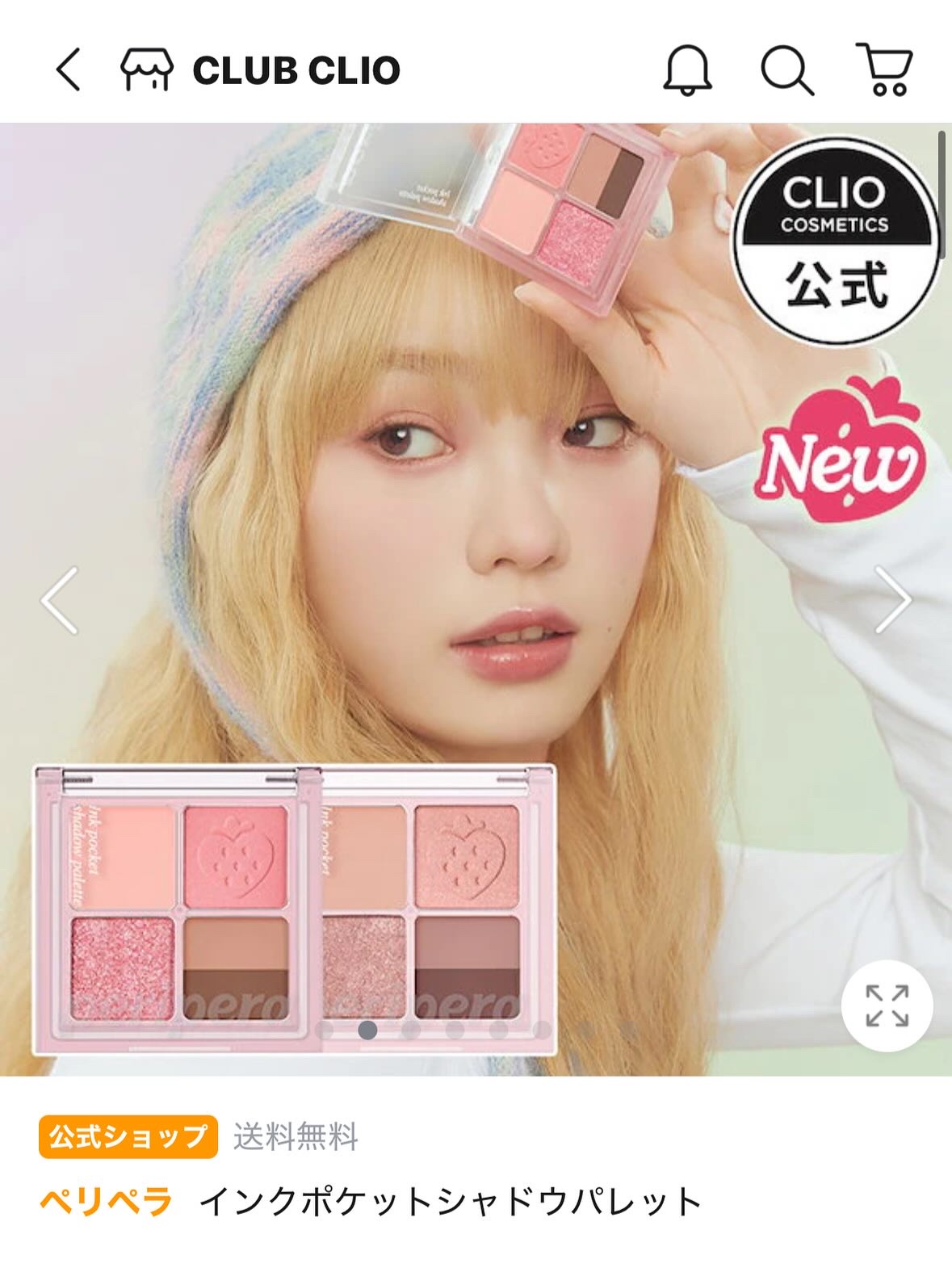
Task: Show the next product image
Action: click(x=892, y=600)
